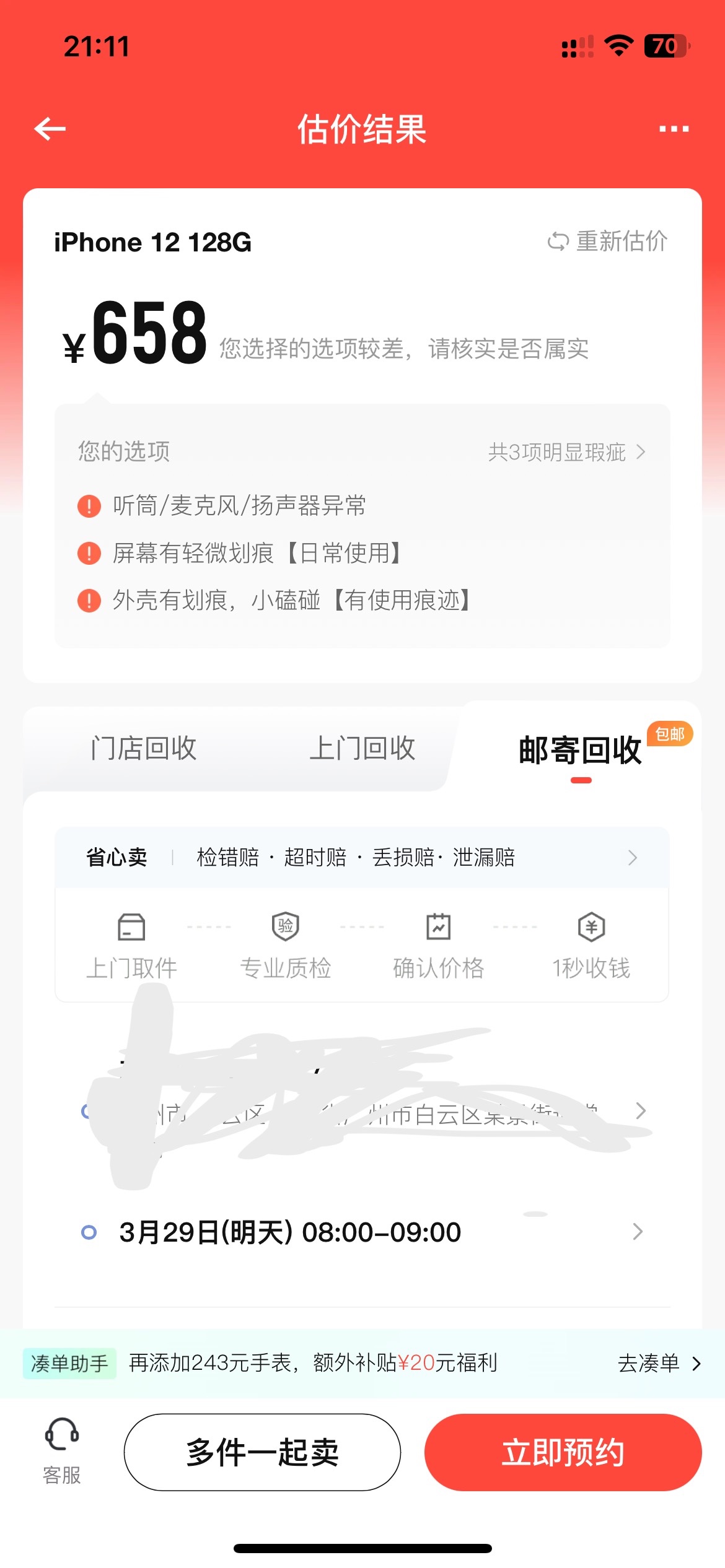Viewport: 725px width, 1568px height.
Task: Open 省心卖 guarantee details row
Action: [x=362, y=858]
